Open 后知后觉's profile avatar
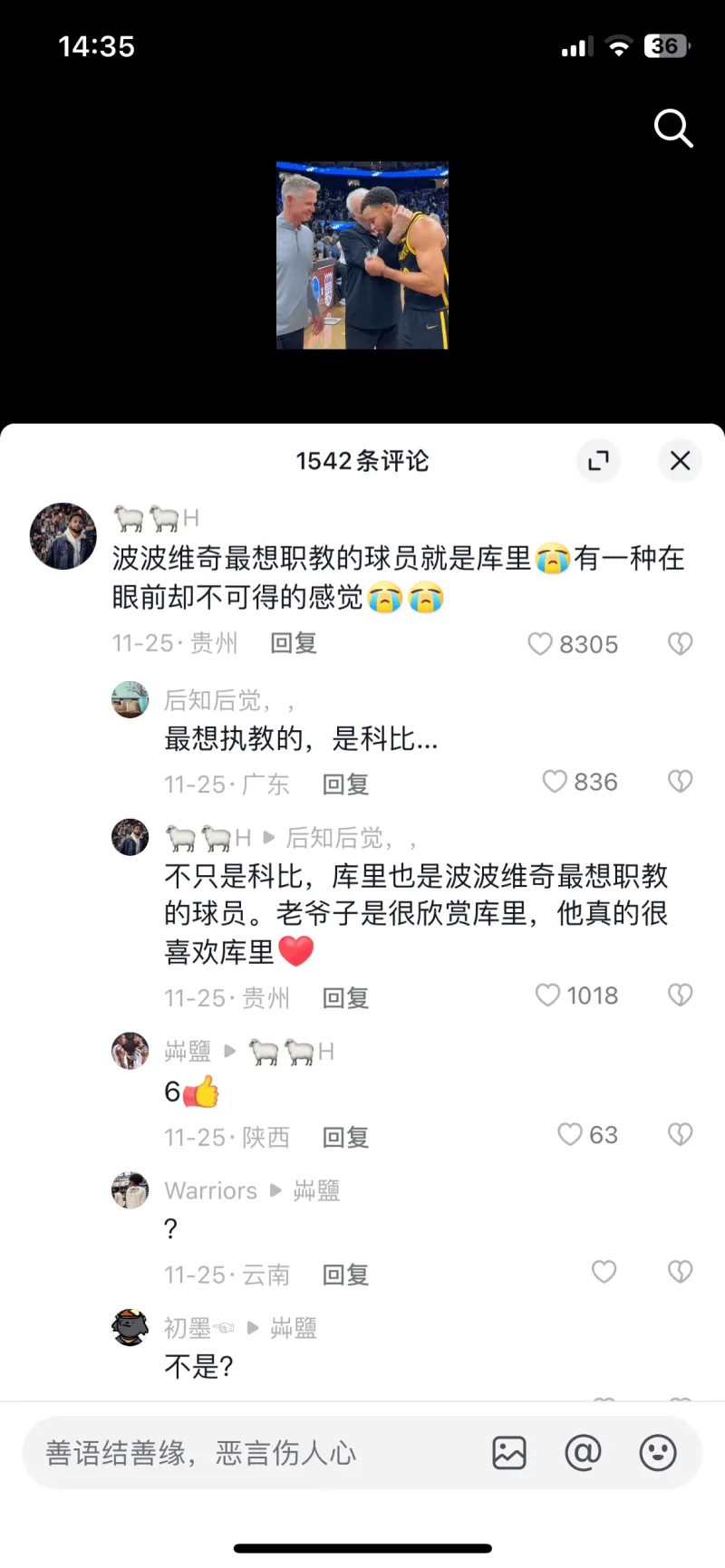 tap(130, 700)
